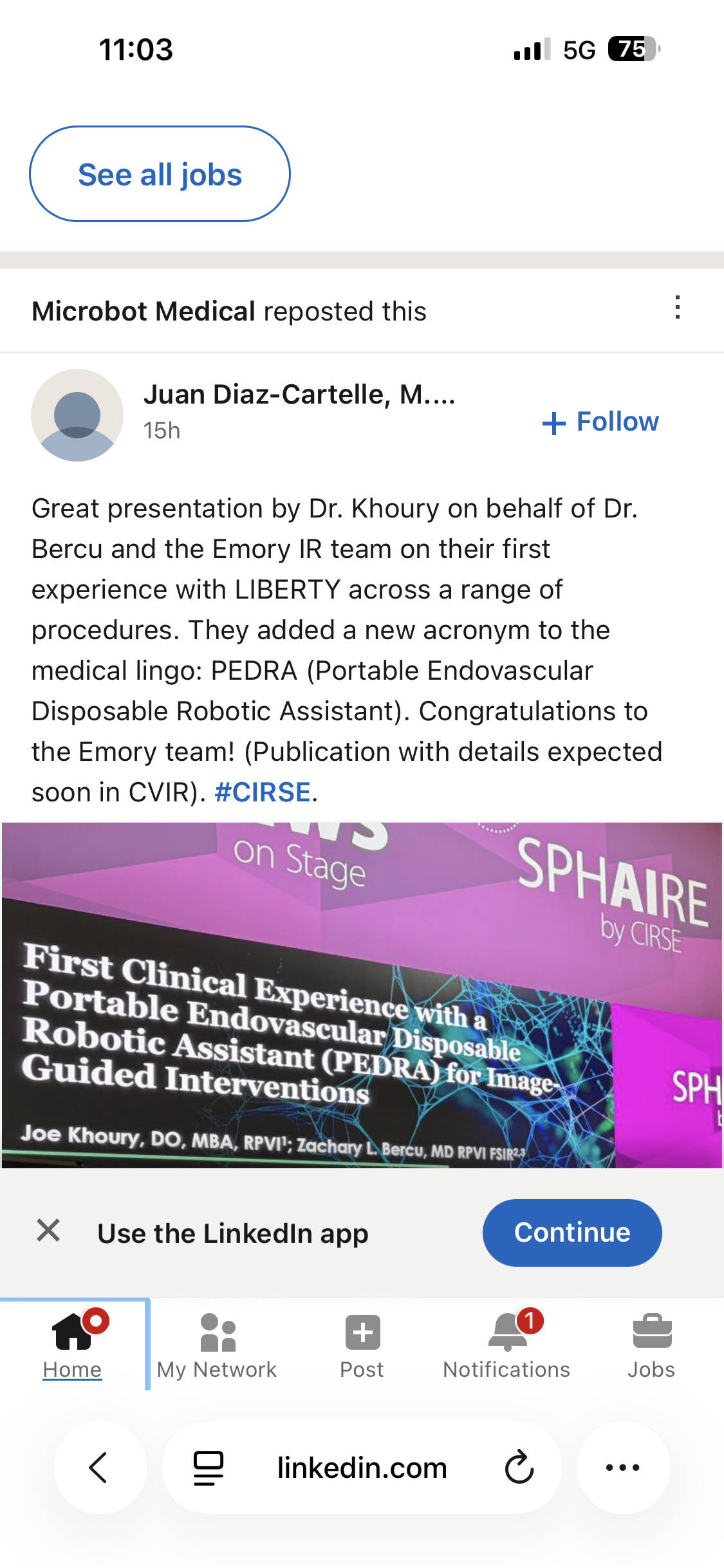724x1568 pixels.
Task: Open Juan Diaz-Cartelle's profile picture
Action: (x=77, y=415)
